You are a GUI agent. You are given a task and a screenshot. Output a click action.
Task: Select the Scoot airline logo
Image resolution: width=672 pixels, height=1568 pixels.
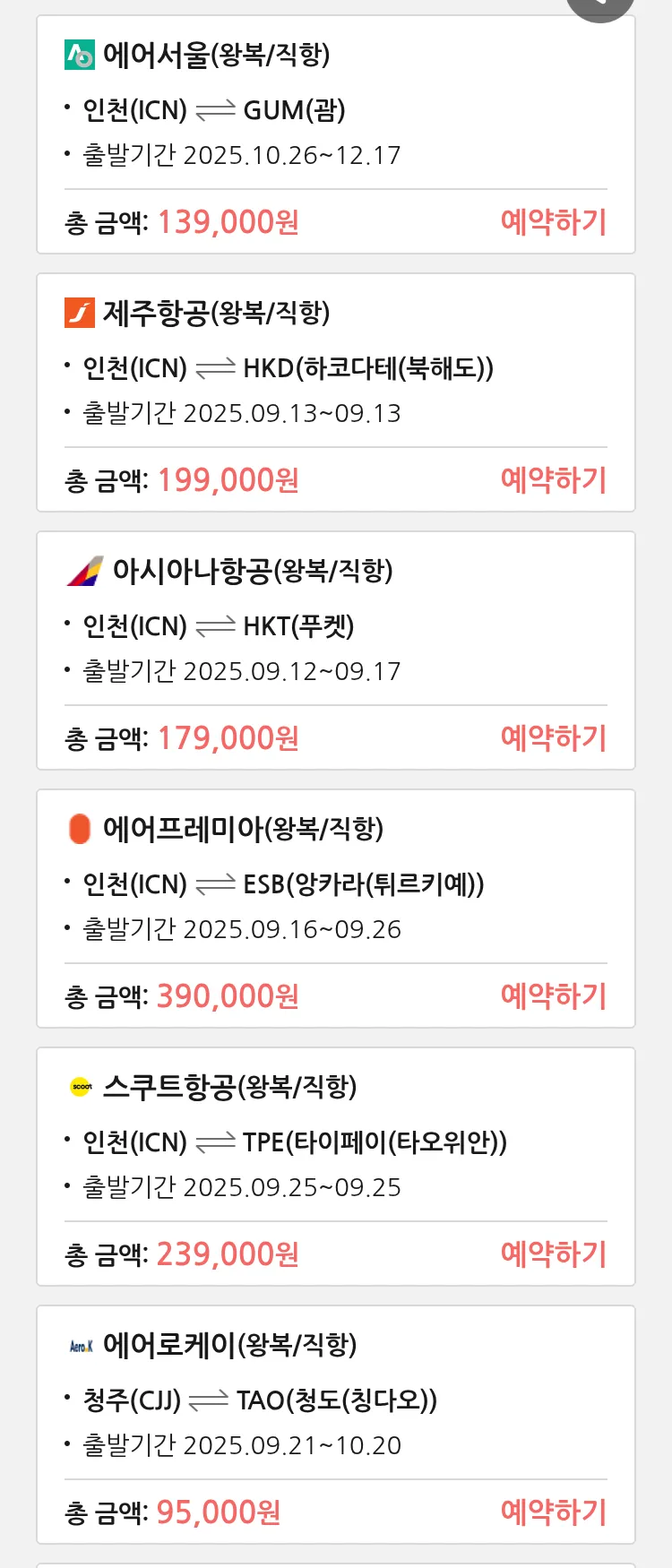[81, 1086]
